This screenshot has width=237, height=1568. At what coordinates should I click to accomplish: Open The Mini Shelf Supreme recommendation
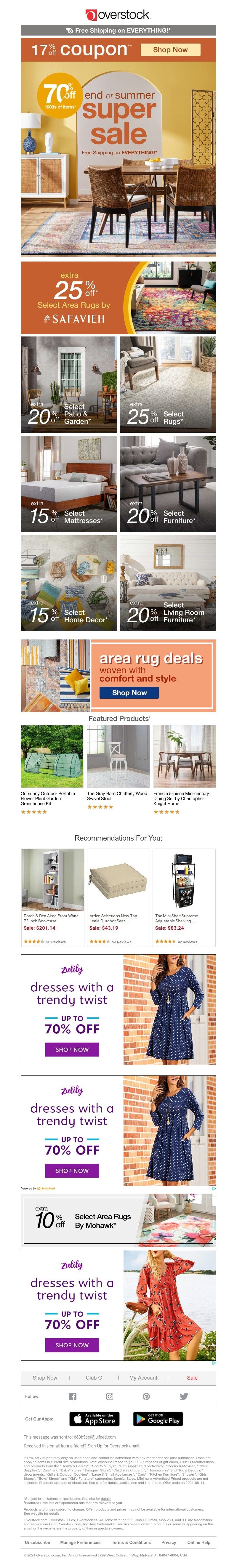click(x=184, y=897)
